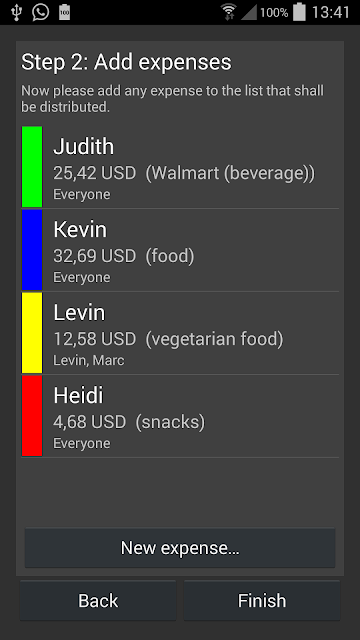The image size is (360, 640).
Task: Open Heidi's snacks expense
Action: (180, 416)
